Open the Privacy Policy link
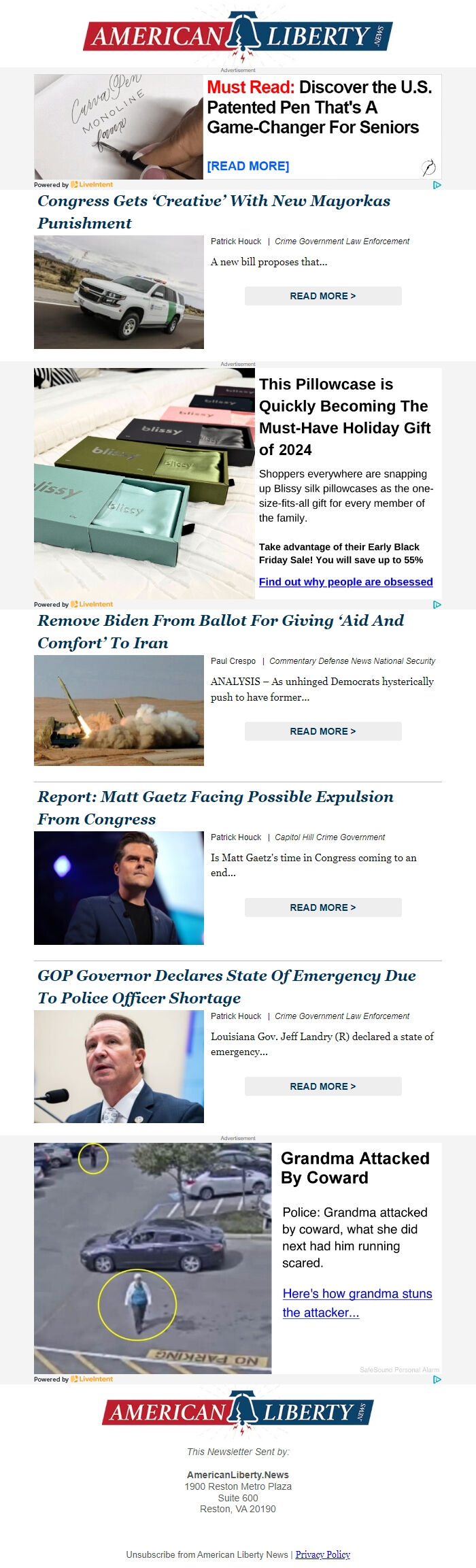 coord(322,1554)
